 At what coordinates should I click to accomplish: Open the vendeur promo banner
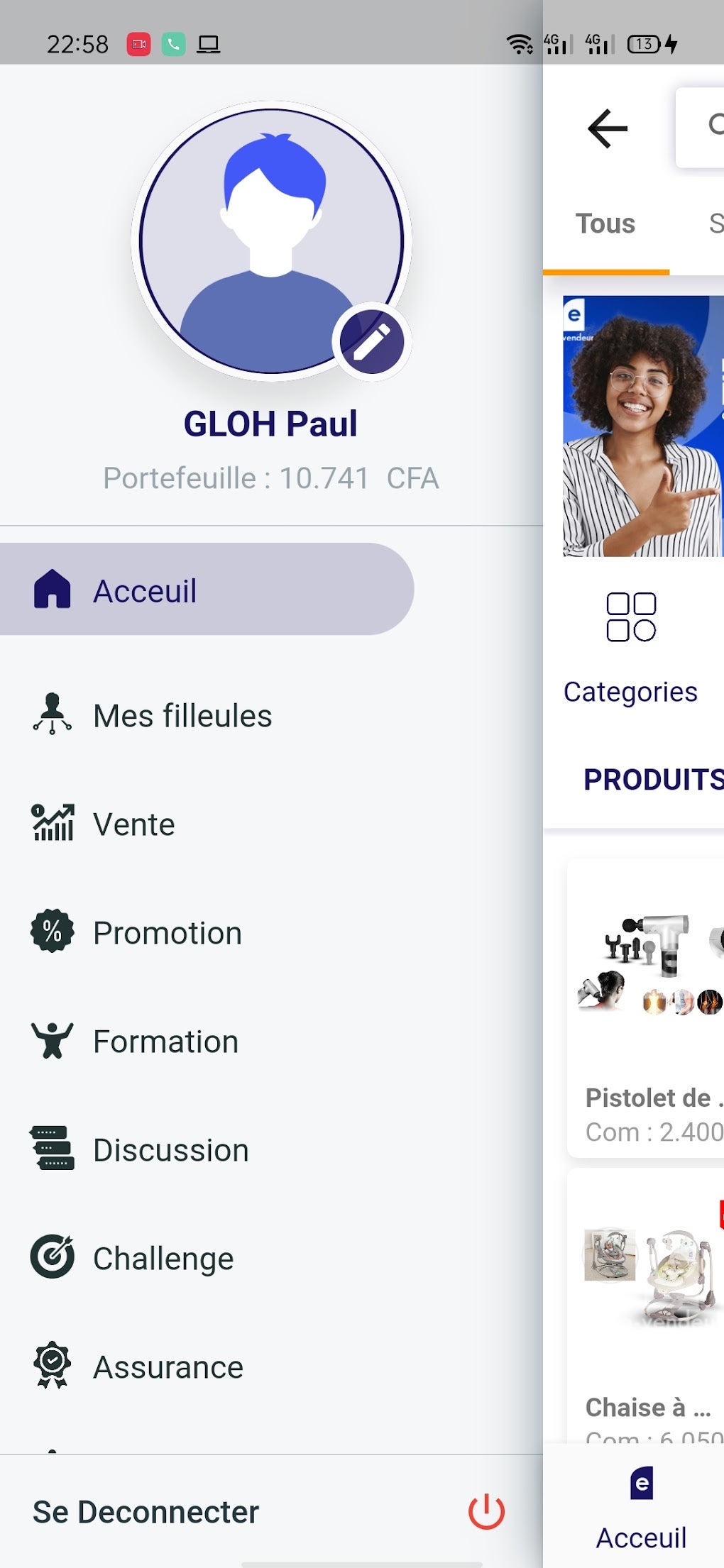(643, 426)
